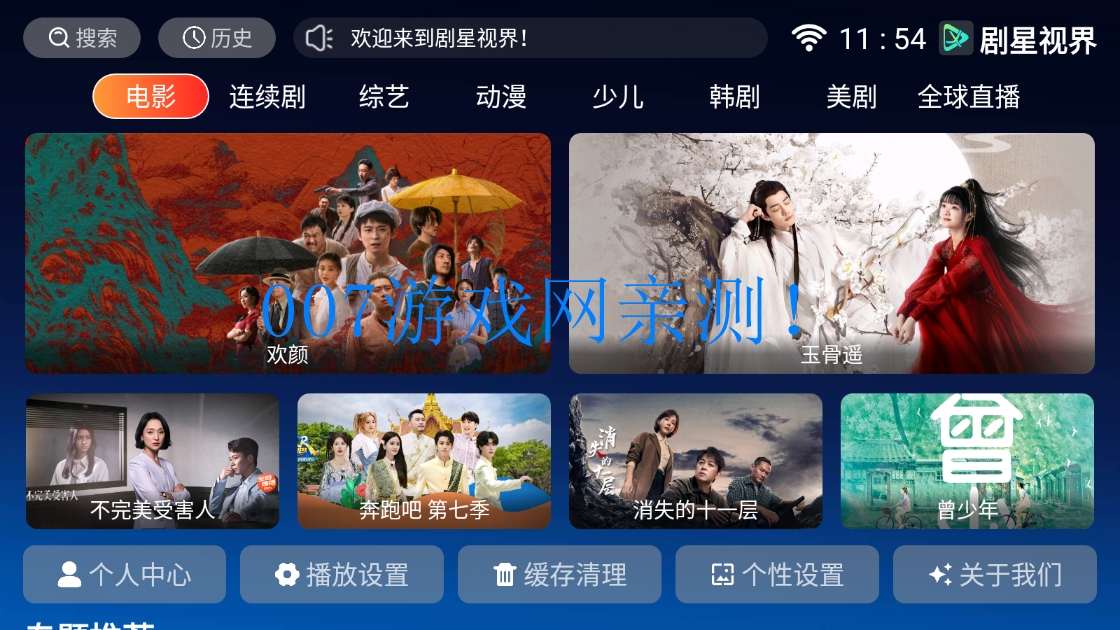Open 奔跑吧 第七季 card
The image size is (1120, 630).
424,461
